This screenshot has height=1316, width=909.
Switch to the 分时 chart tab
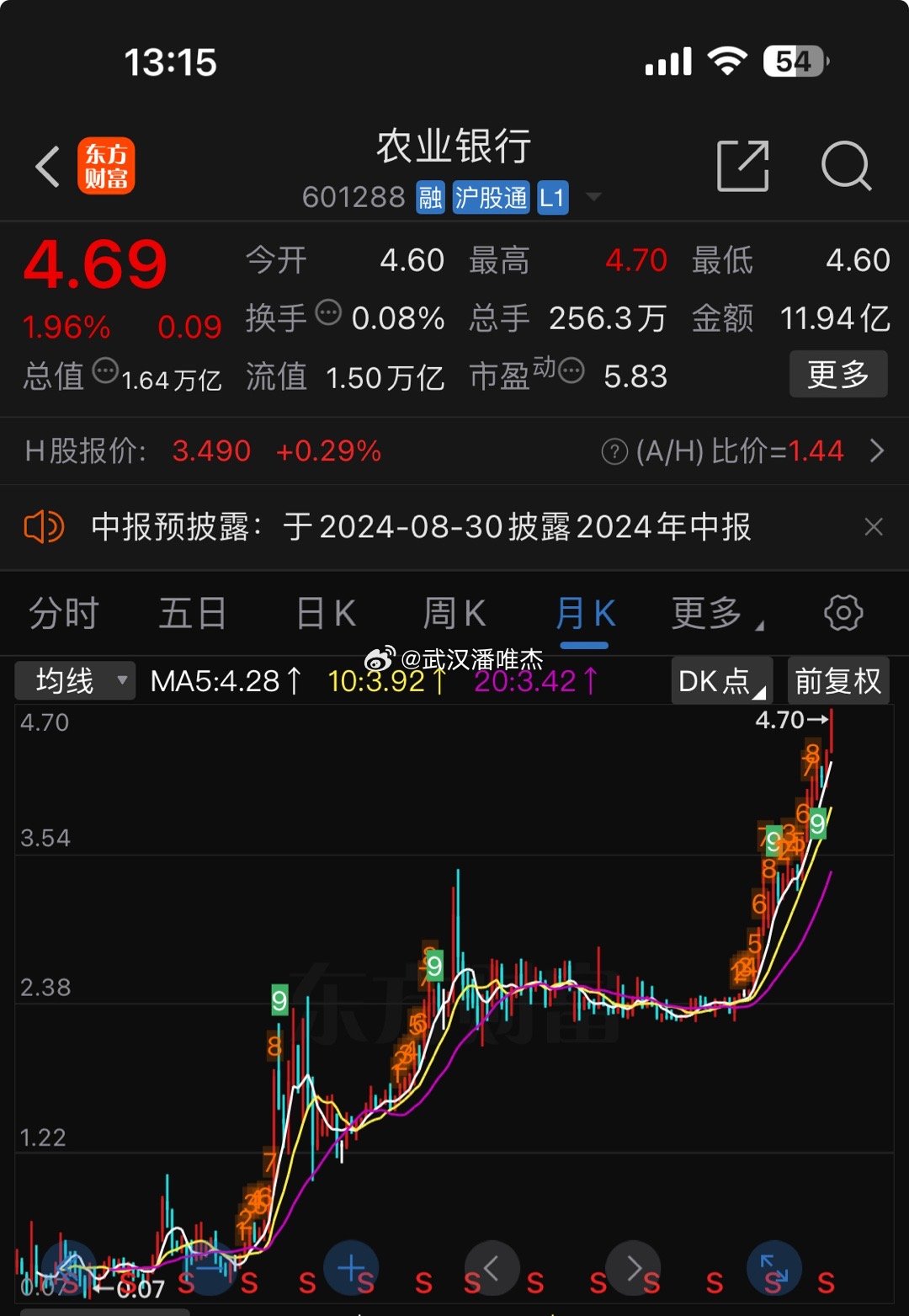[x=64, y=613]
